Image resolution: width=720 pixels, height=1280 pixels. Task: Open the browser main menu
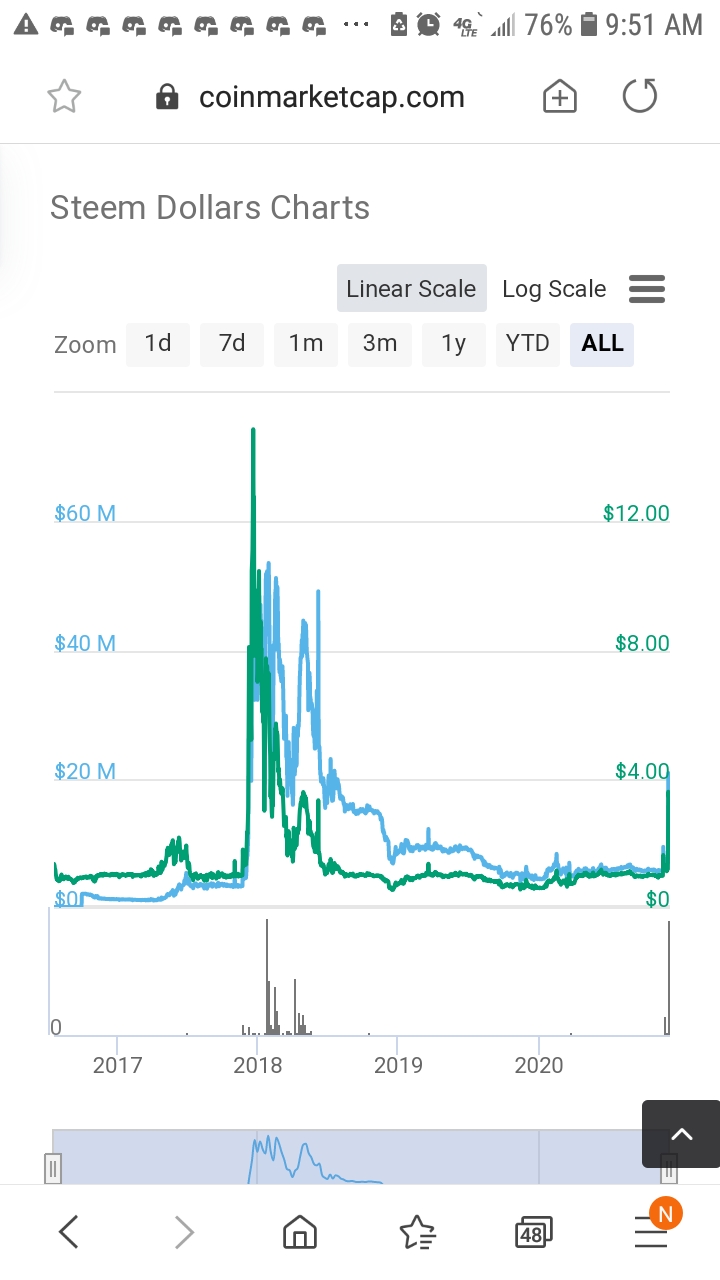click(x=651, y=1233)
